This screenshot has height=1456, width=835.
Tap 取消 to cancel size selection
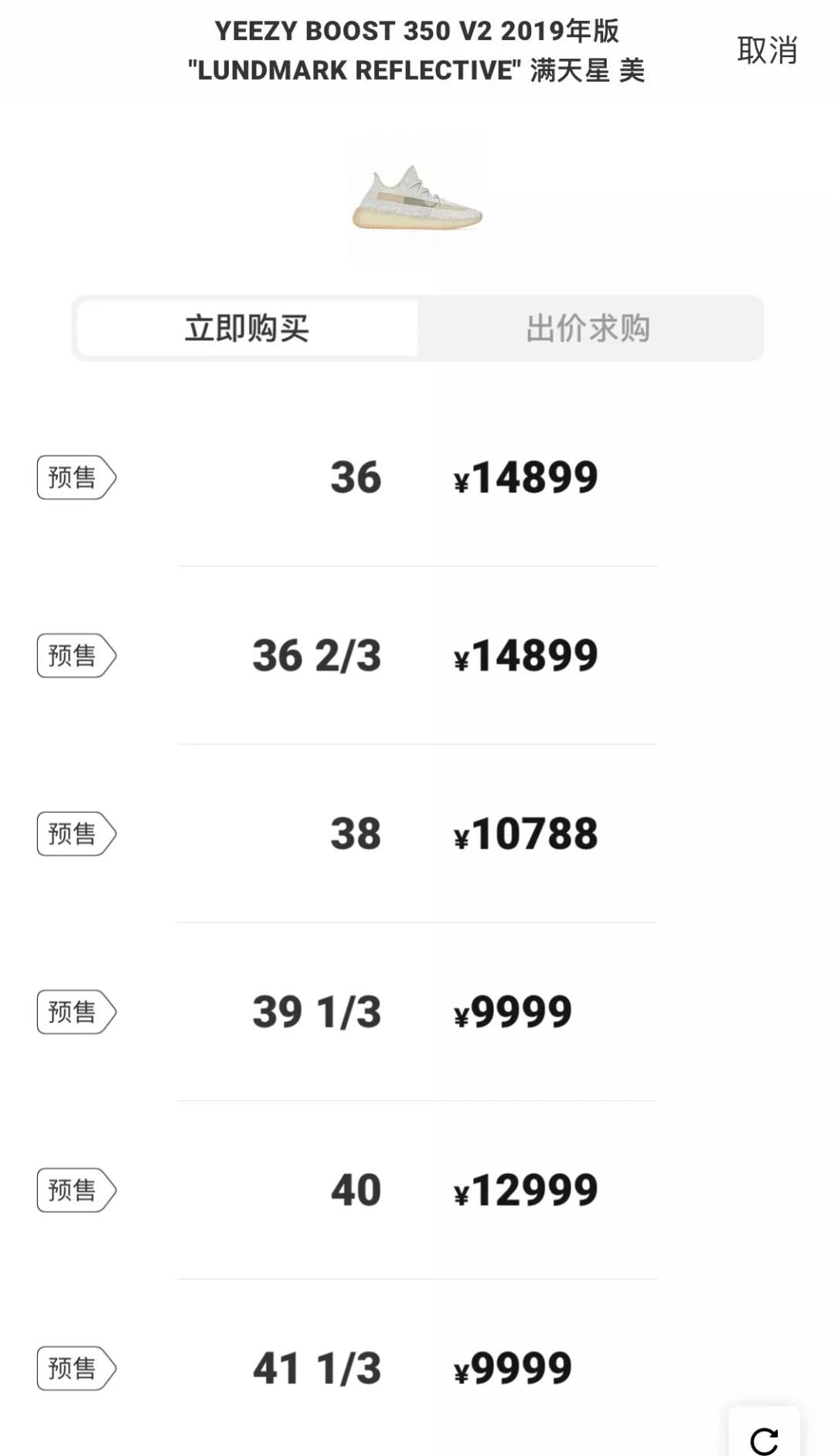767,51
